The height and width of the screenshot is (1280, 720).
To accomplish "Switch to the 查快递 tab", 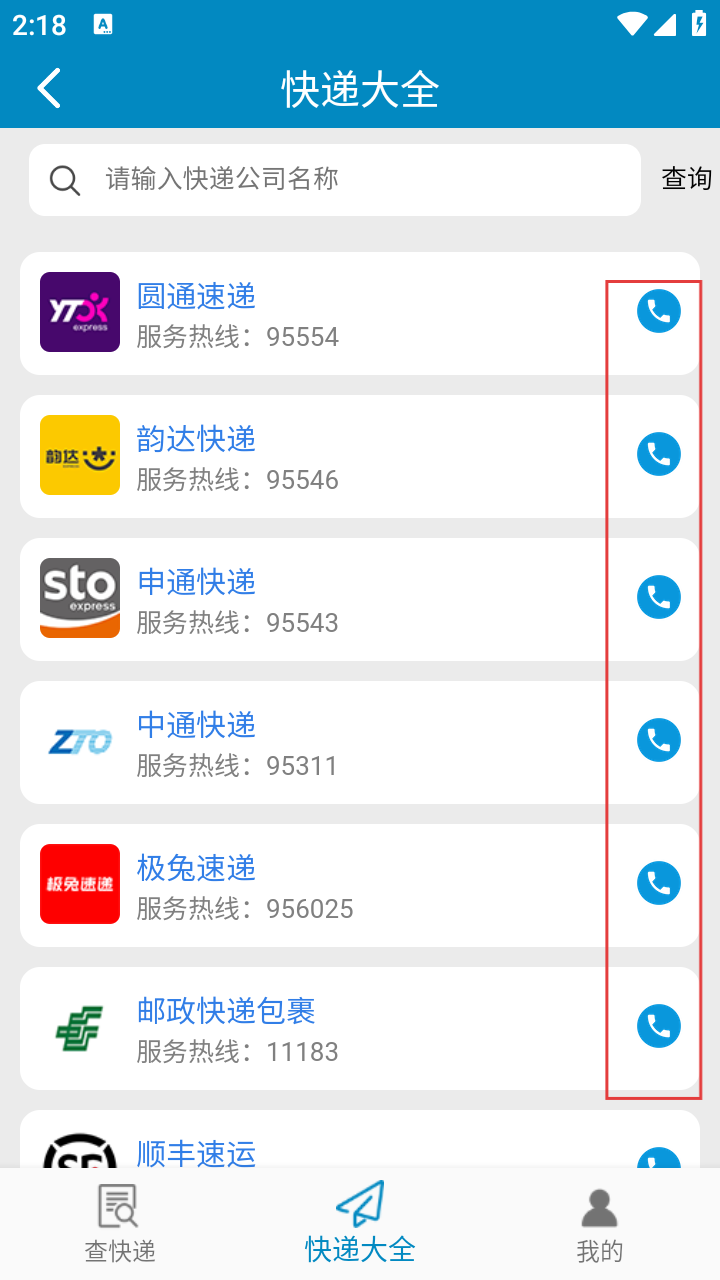I will 120,1224.
